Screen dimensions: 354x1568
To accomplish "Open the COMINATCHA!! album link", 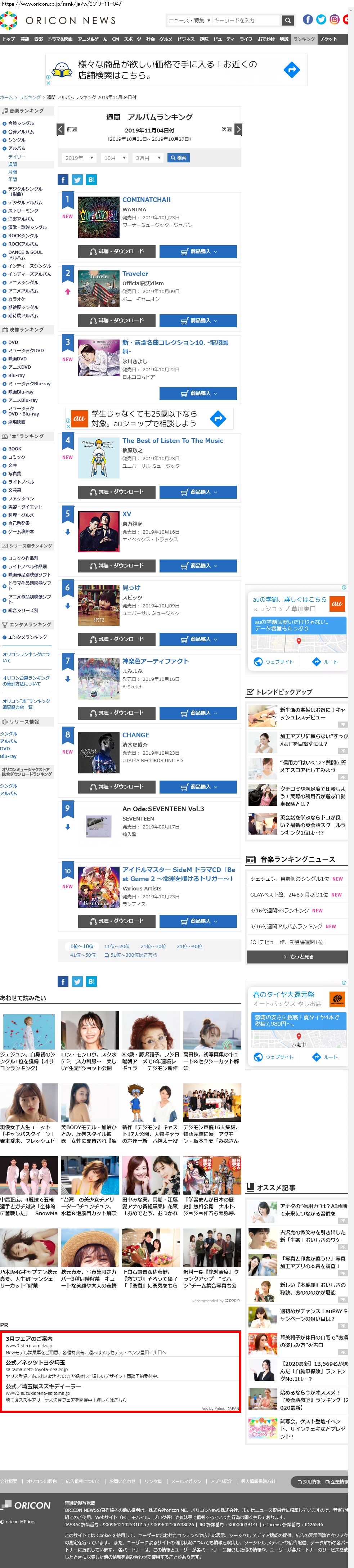I will point(146,200).
